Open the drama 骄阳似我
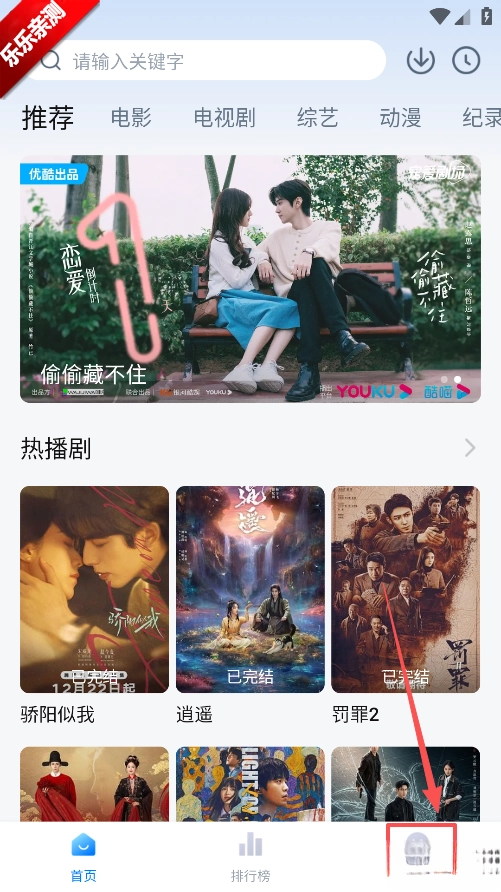501x892 pixels. tap(94, 605)
